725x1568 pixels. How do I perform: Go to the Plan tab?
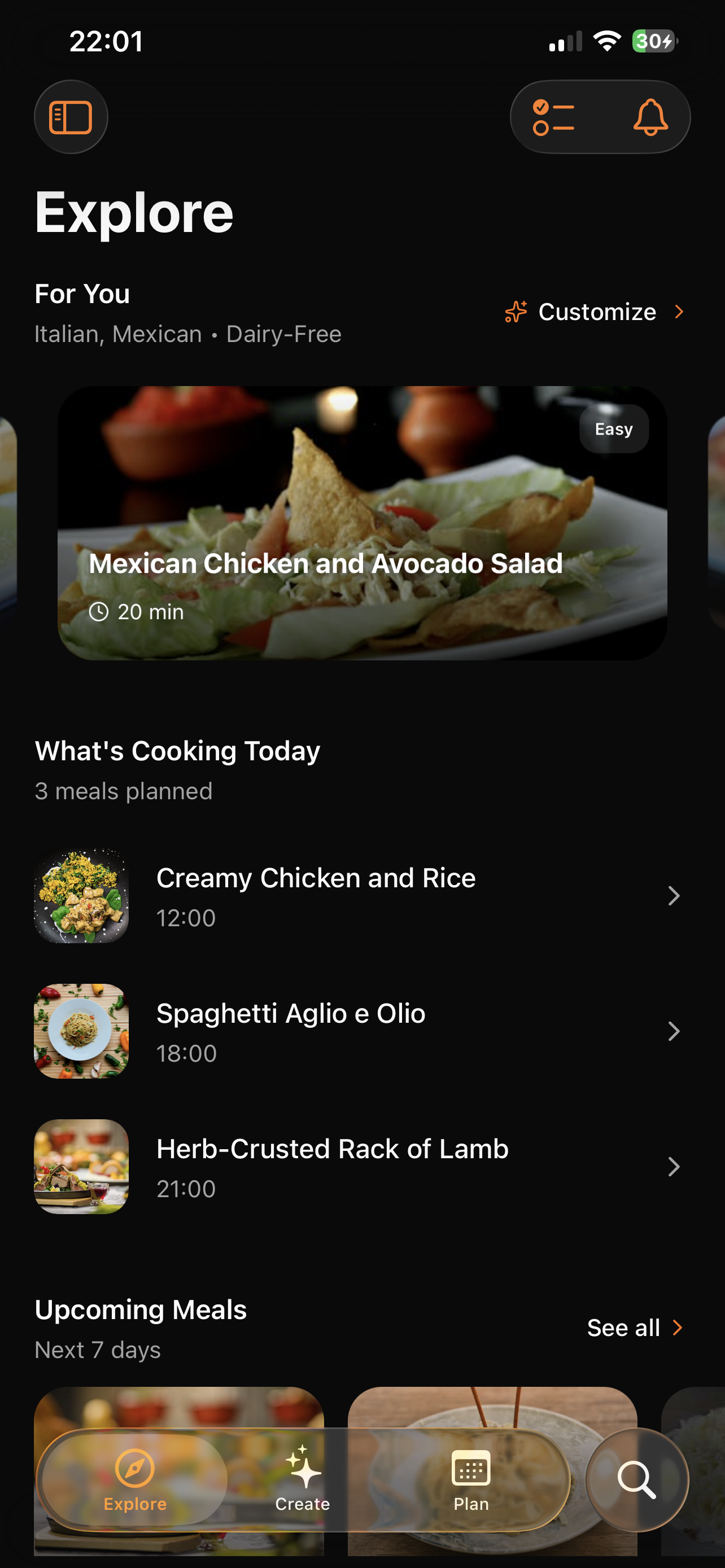click(470, 1479)
